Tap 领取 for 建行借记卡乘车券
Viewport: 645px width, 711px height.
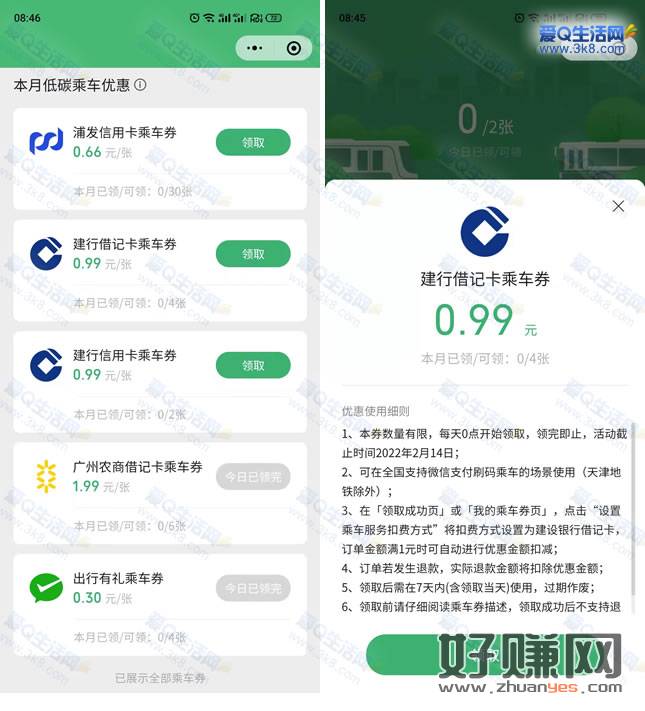253,254
